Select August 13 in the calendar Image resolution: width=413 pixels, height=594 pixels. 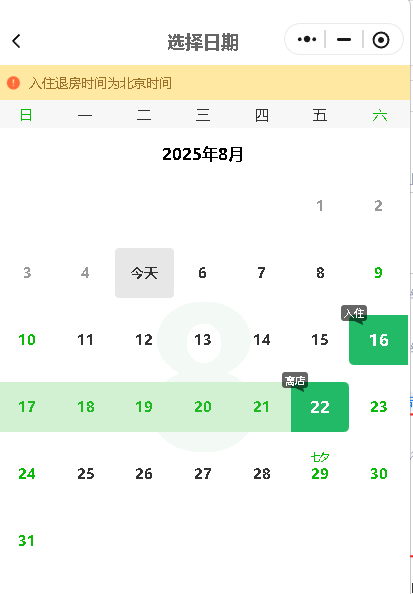[x=203, y=340]
